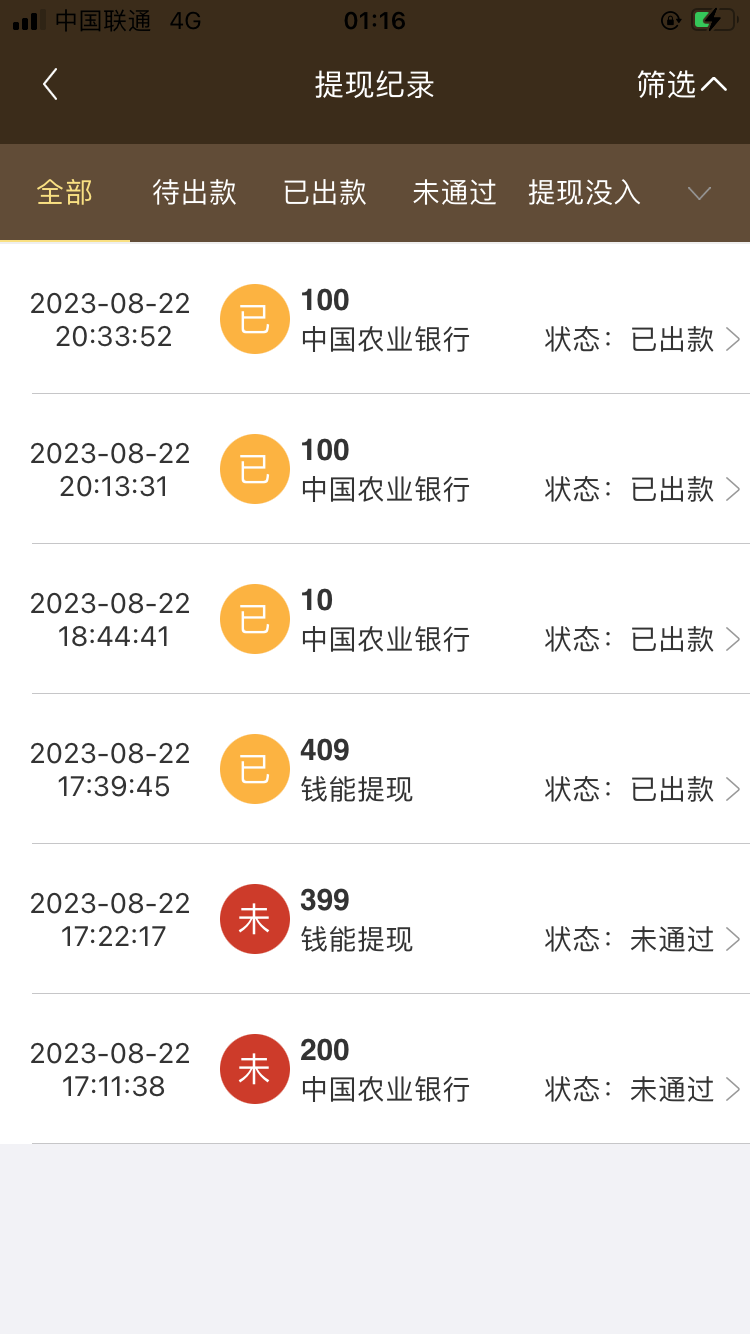Screen dimensions: 750x1334
Task: Switch to the 待出款 tab
Action: [194, 193]
